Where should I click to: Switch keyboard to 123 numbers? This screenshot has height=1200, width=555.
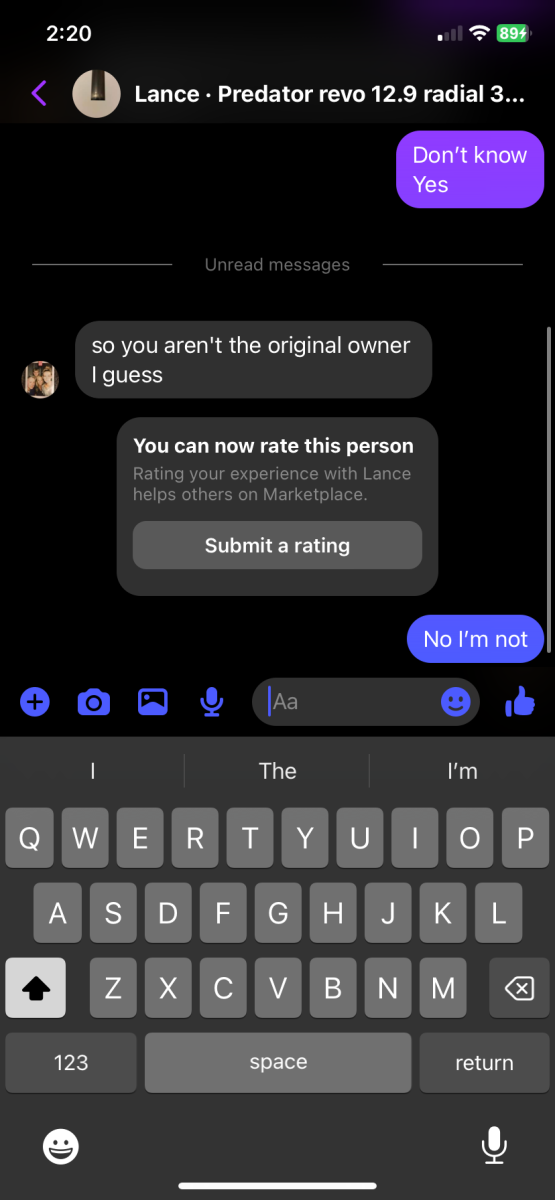point(71,1063)
